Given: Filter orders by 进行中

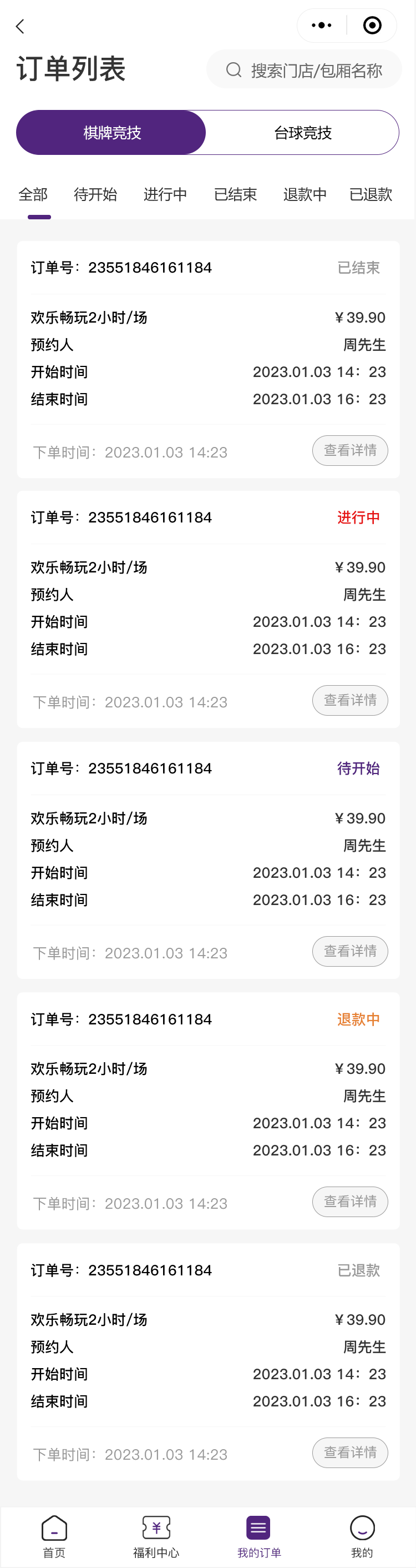Looking at the screenshot, I should pyautogui.click(x=165, y=195).
